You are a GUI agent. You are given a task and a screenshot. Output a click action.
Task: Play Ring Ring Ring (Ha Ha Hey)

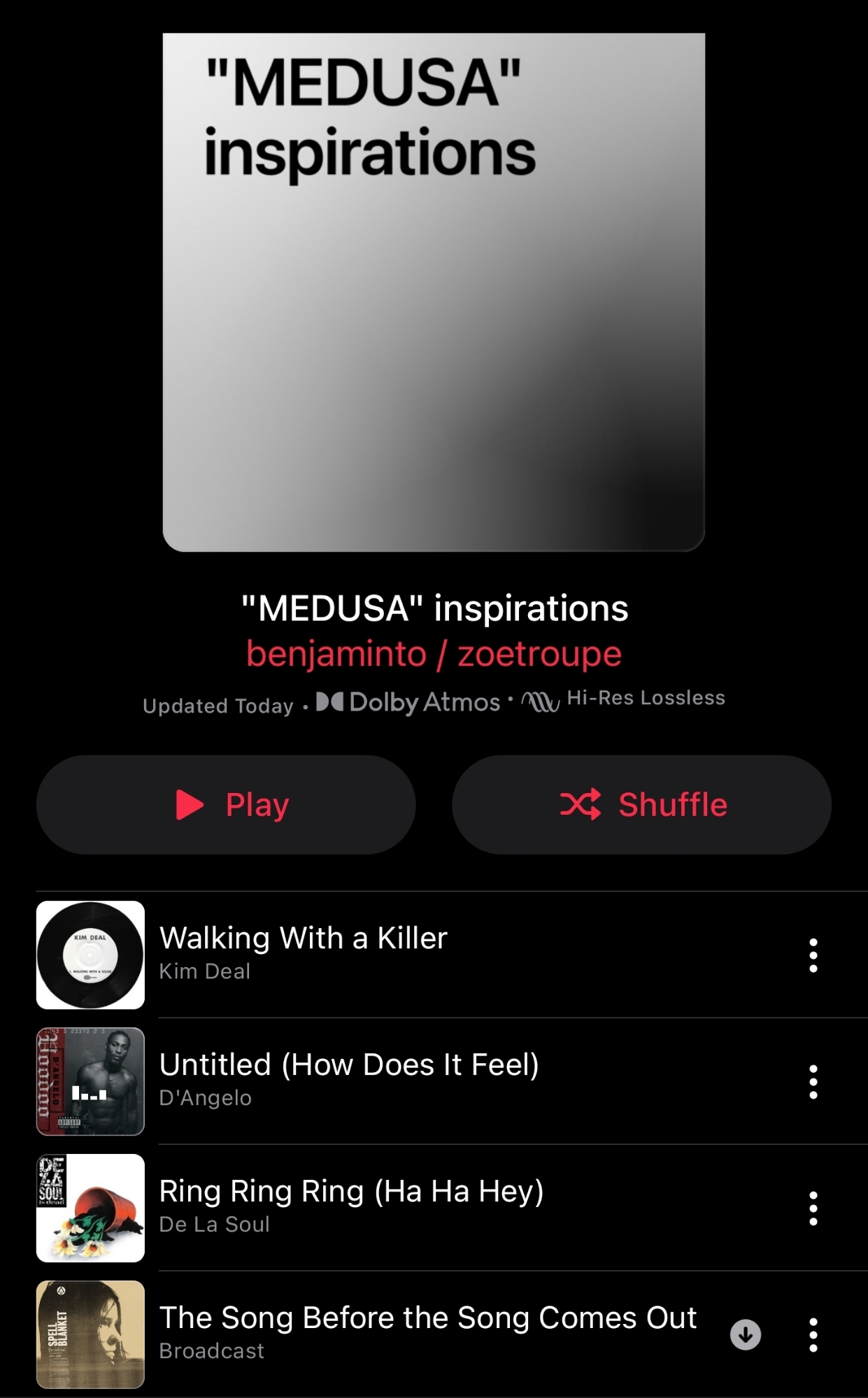(x=351, y=1206)
